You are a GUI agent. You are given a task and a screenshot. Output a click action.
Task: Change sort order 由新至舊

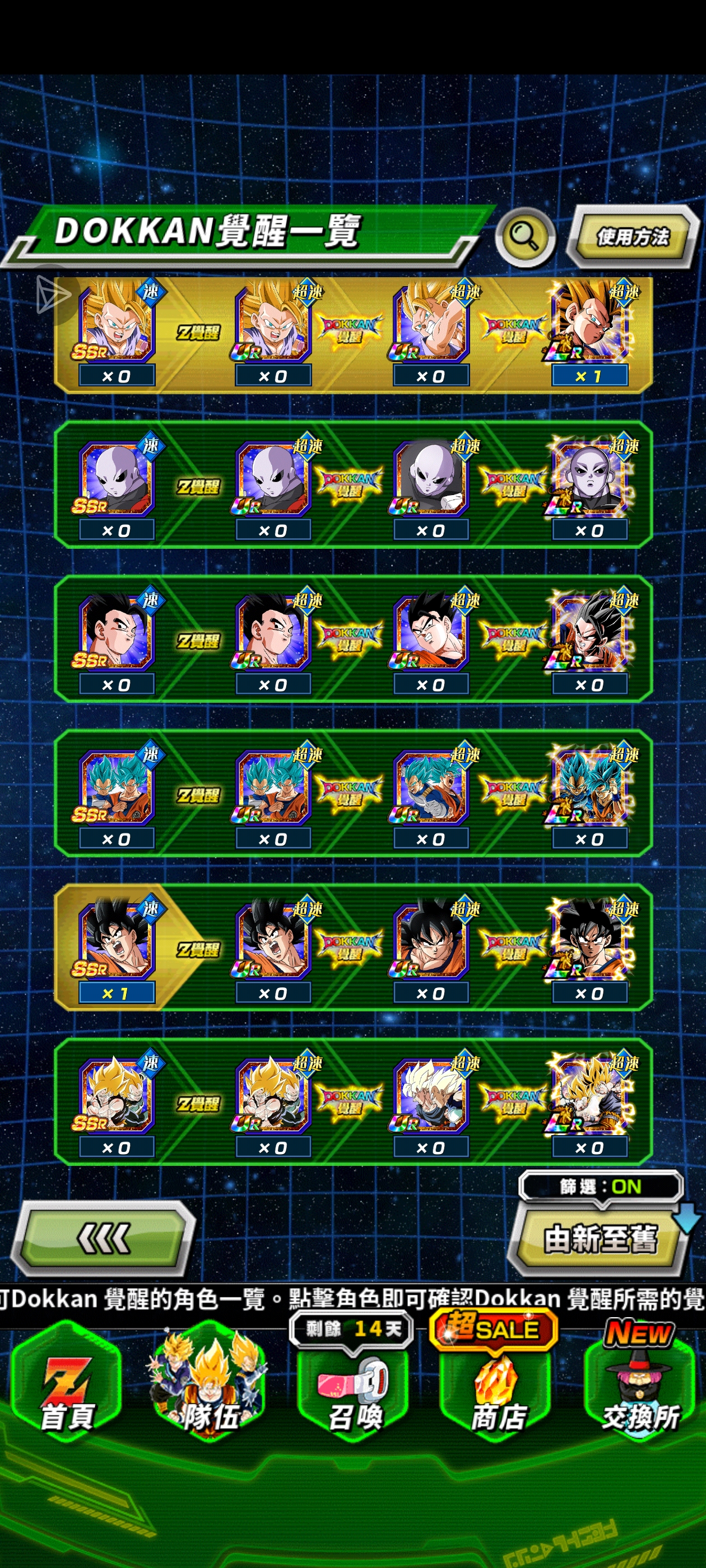point(600,1239)
